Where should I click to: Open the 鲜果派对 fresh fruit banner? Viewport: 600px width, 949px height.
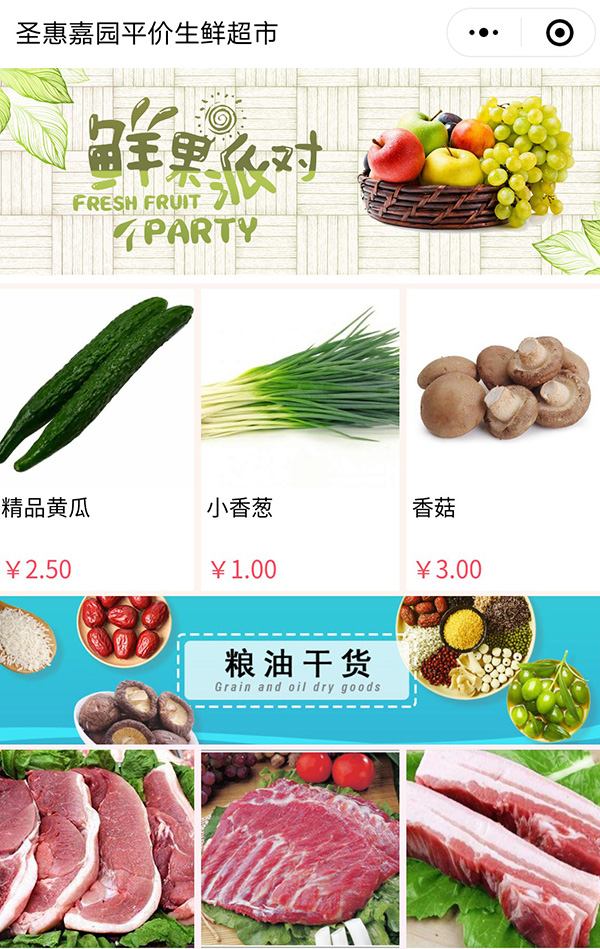(x=300, y=172)
